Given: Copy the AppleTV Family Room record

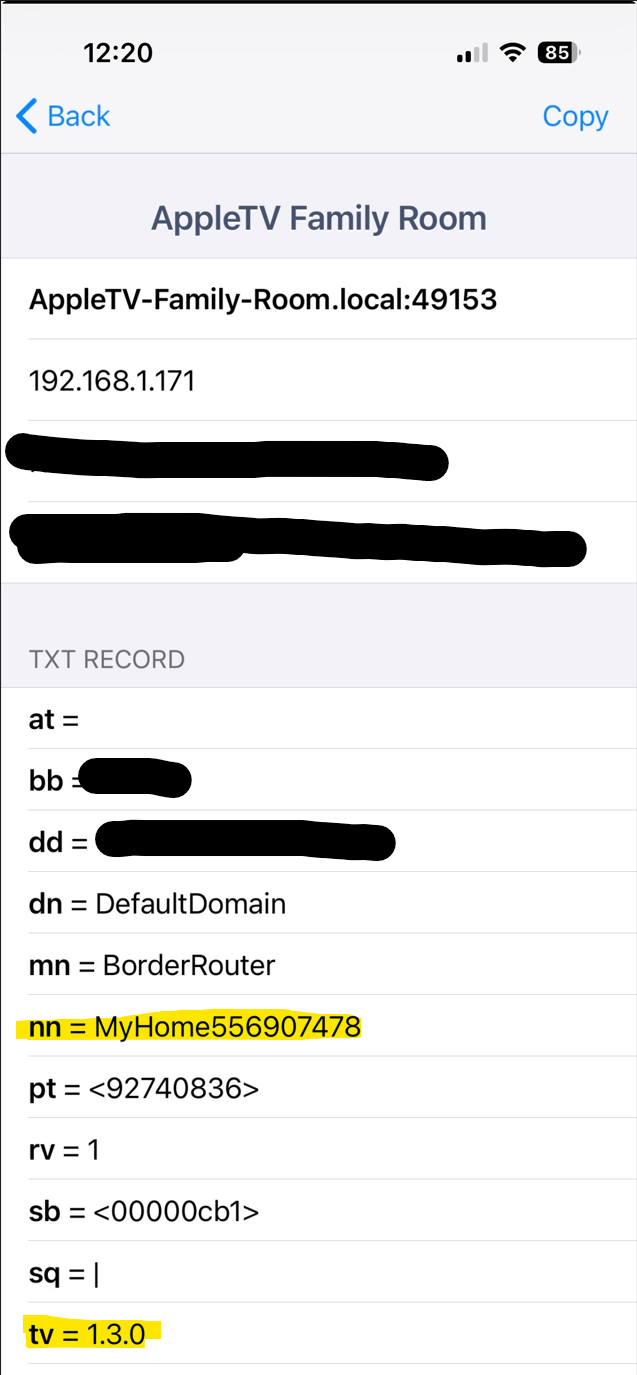Looking at the screenshot, I should pos(575,116).
